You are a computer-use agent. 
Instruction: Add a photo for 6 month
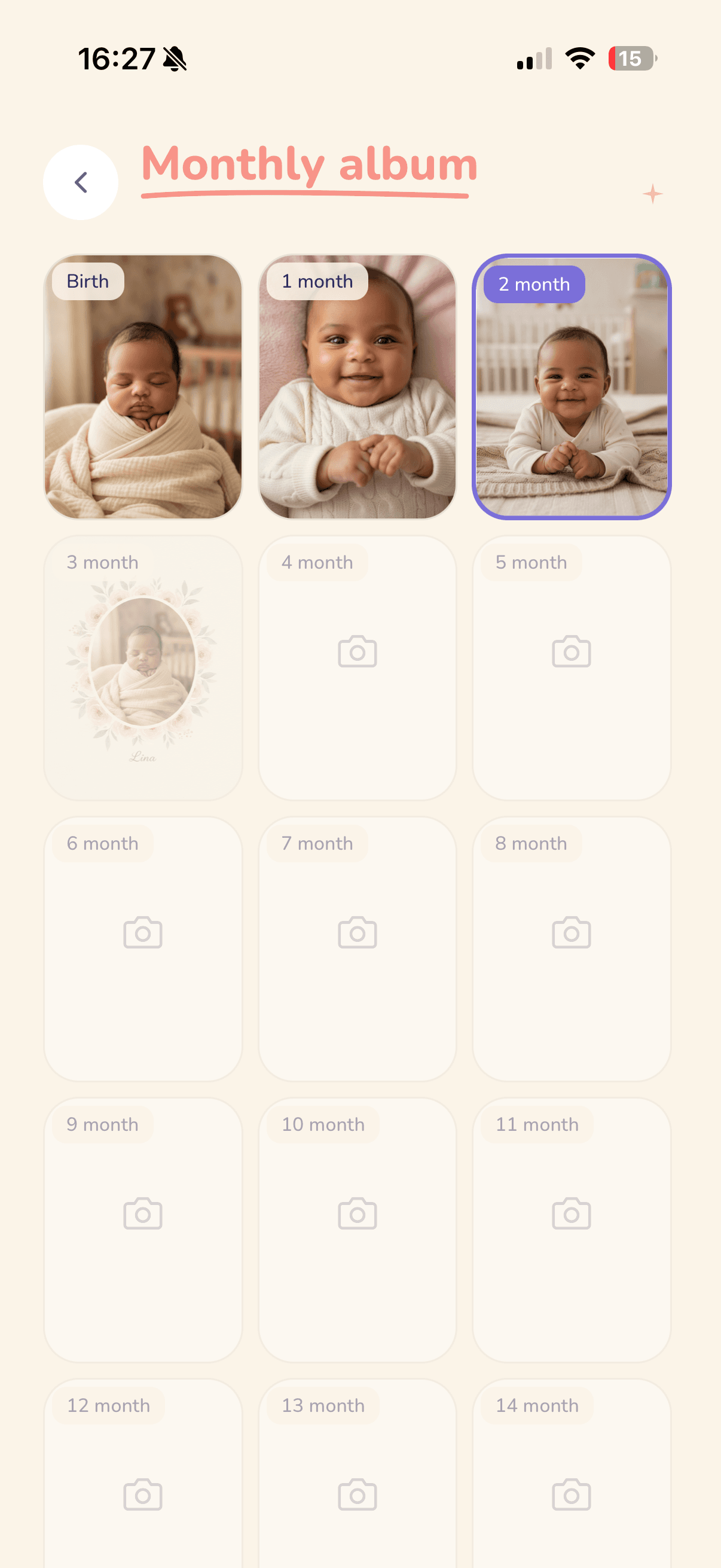pos(143,949)
